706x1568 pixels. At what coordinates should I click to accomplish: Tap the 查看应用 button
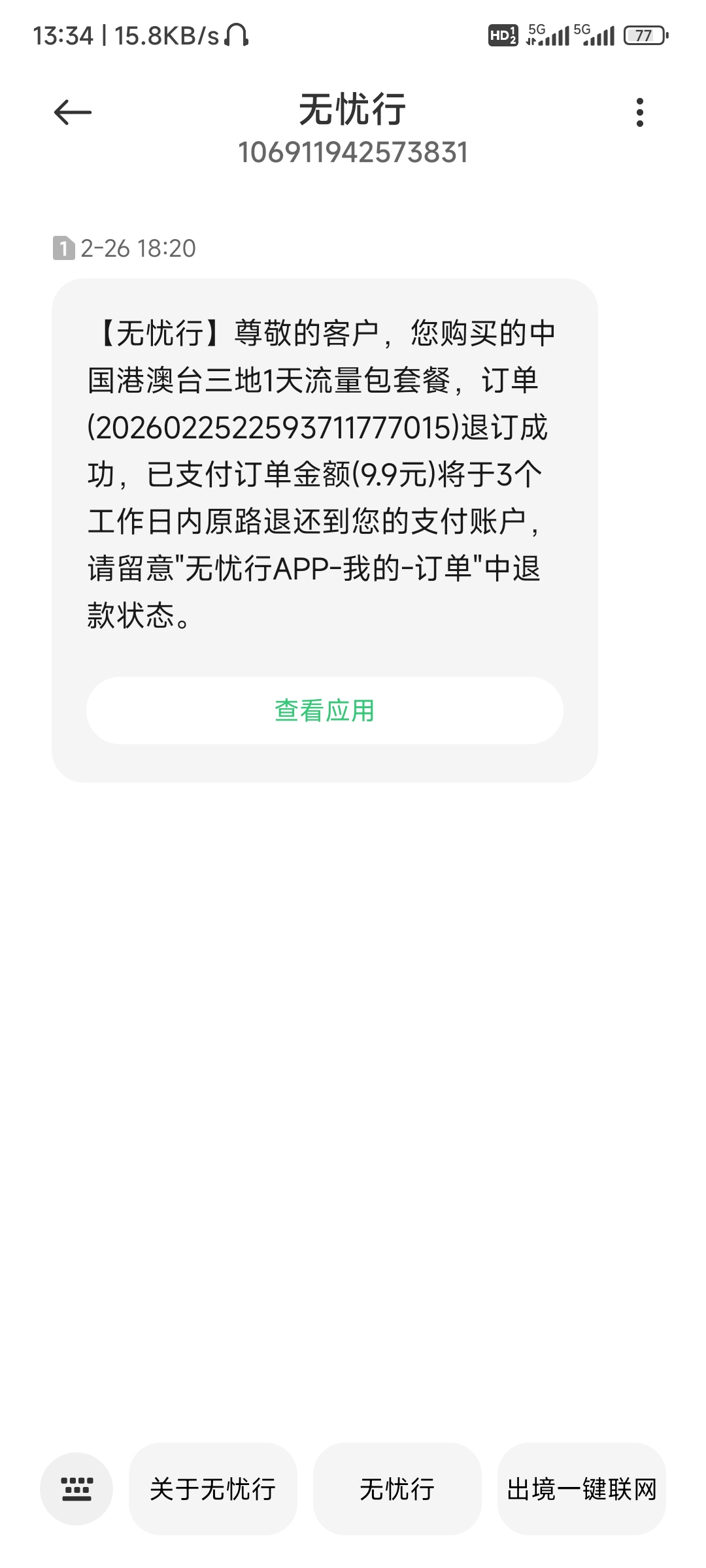[x=324, y=711]
